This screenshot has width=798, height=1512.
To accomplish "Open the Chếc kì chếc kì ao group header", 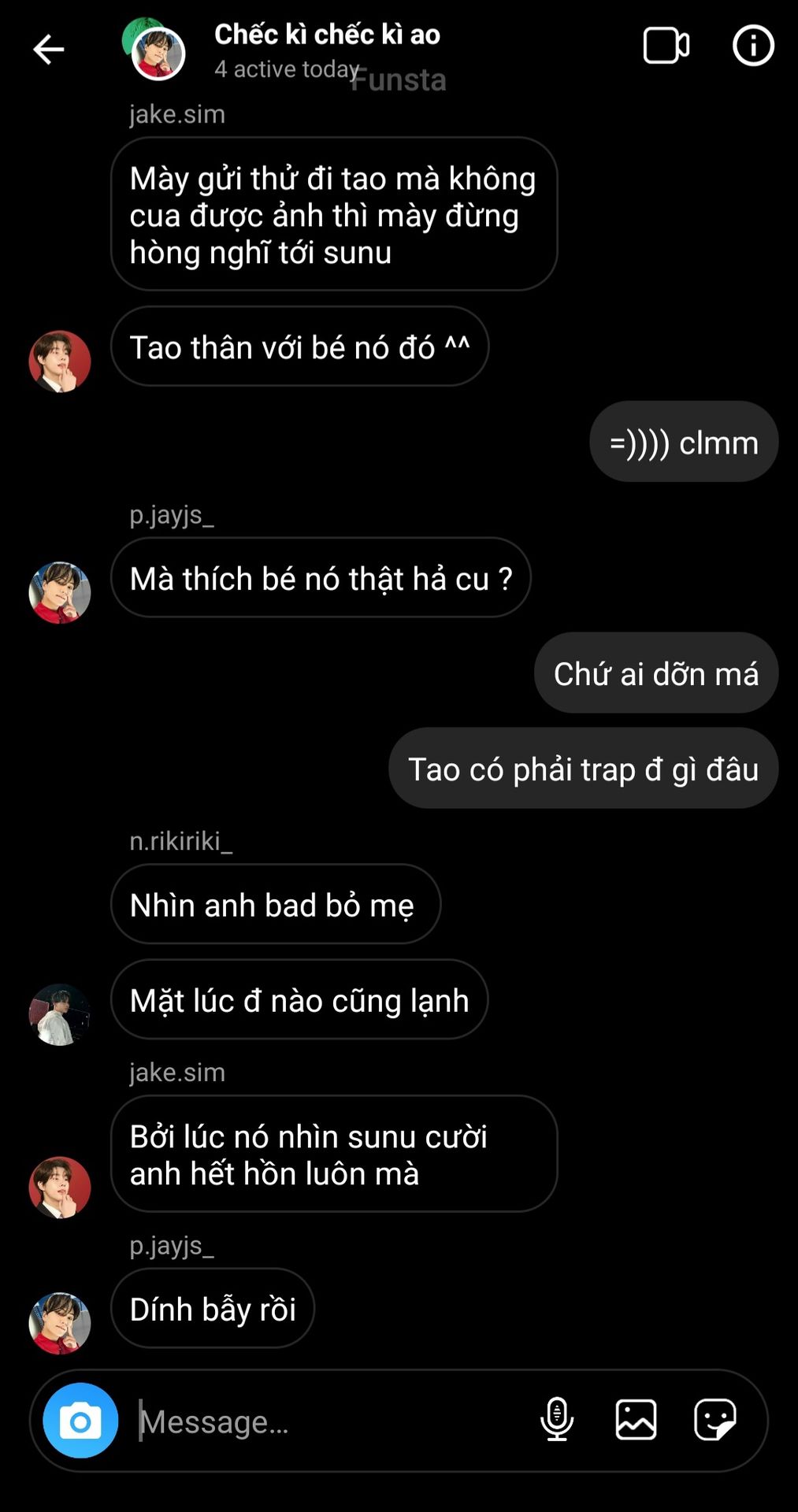I will (x=326, y=35).
